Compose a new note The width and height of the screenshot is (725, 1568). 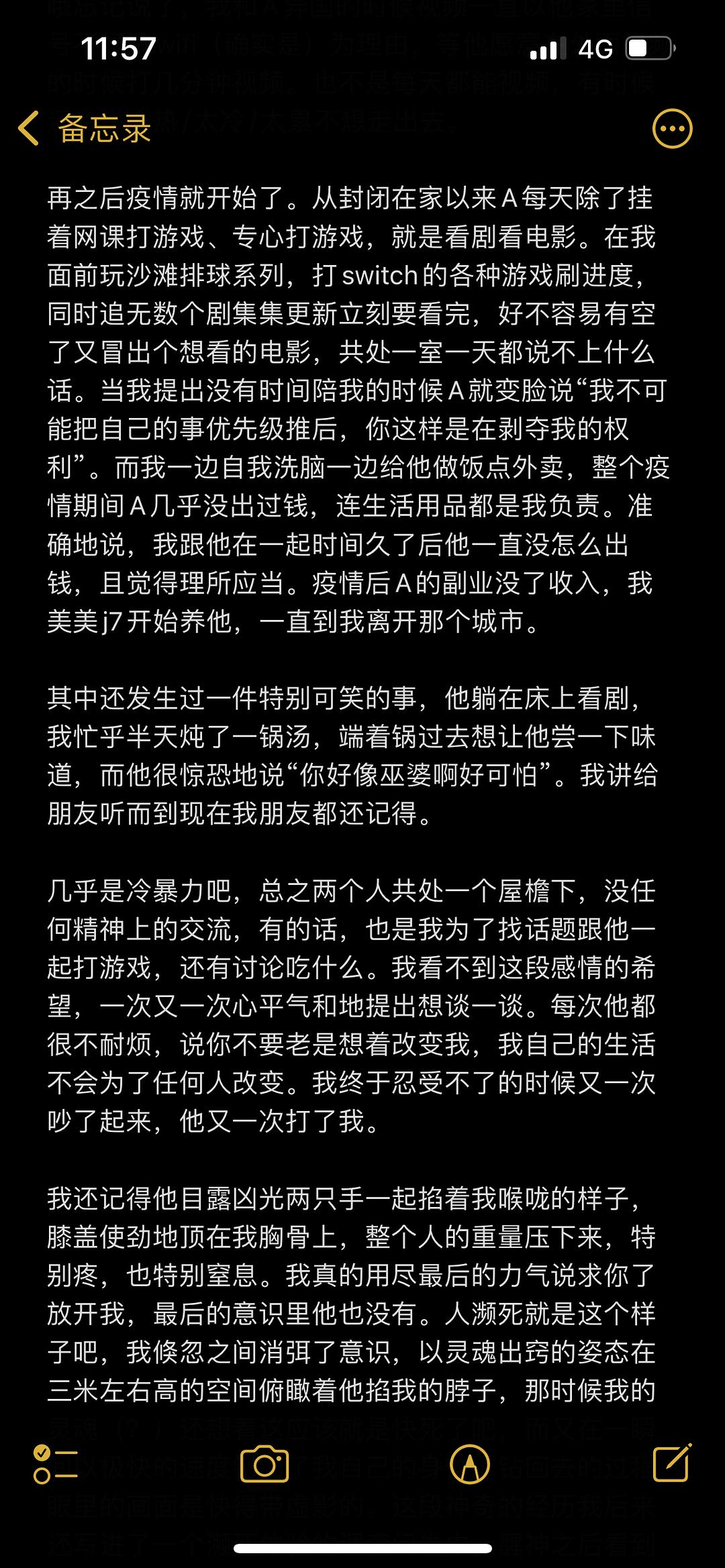point(672,1463)
